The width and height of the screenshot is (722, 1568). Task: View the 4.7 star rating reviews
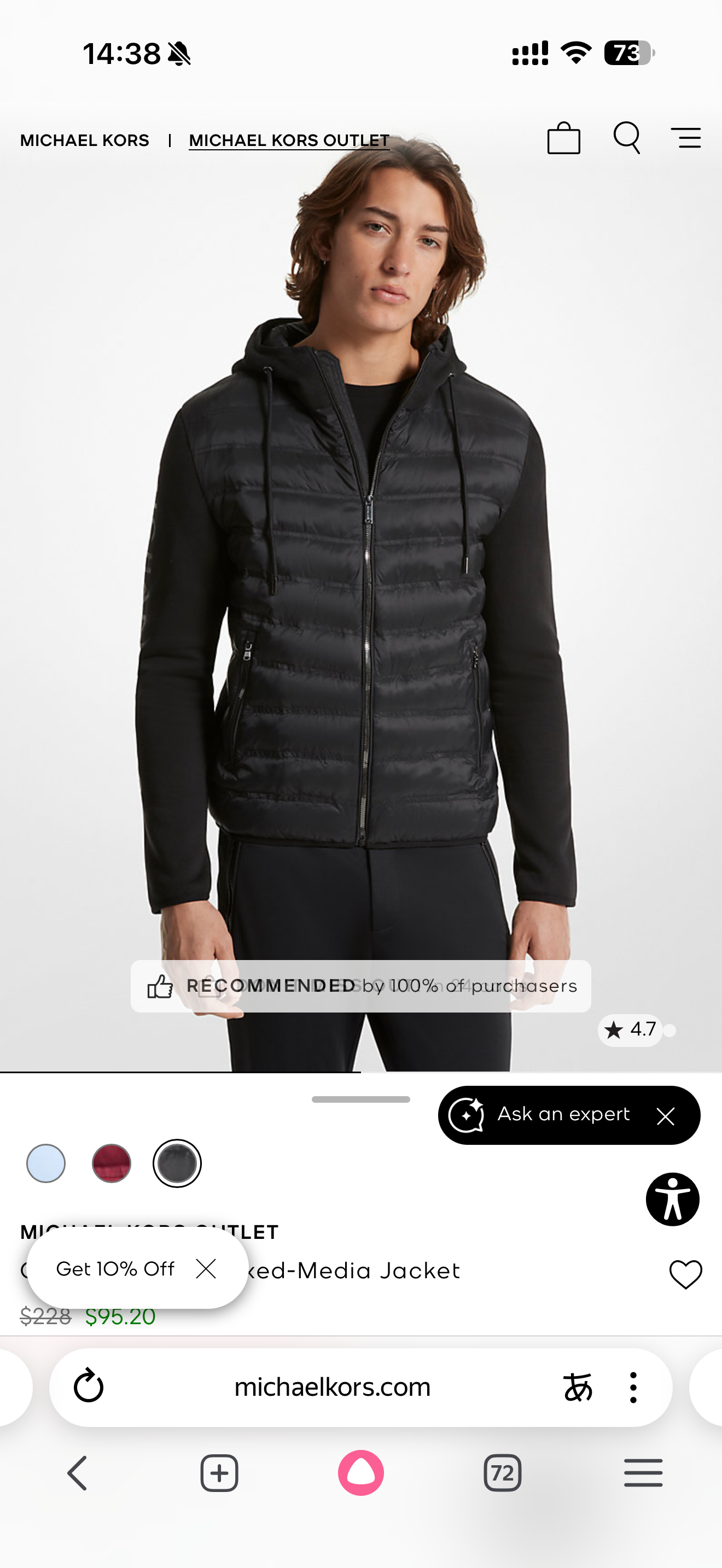(x=630, y=1029)
